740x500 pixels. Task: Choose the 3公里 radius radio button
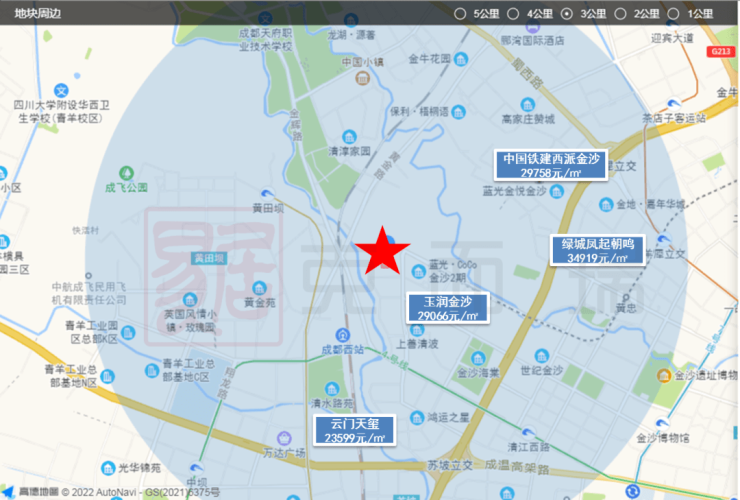tap(567, 14)
